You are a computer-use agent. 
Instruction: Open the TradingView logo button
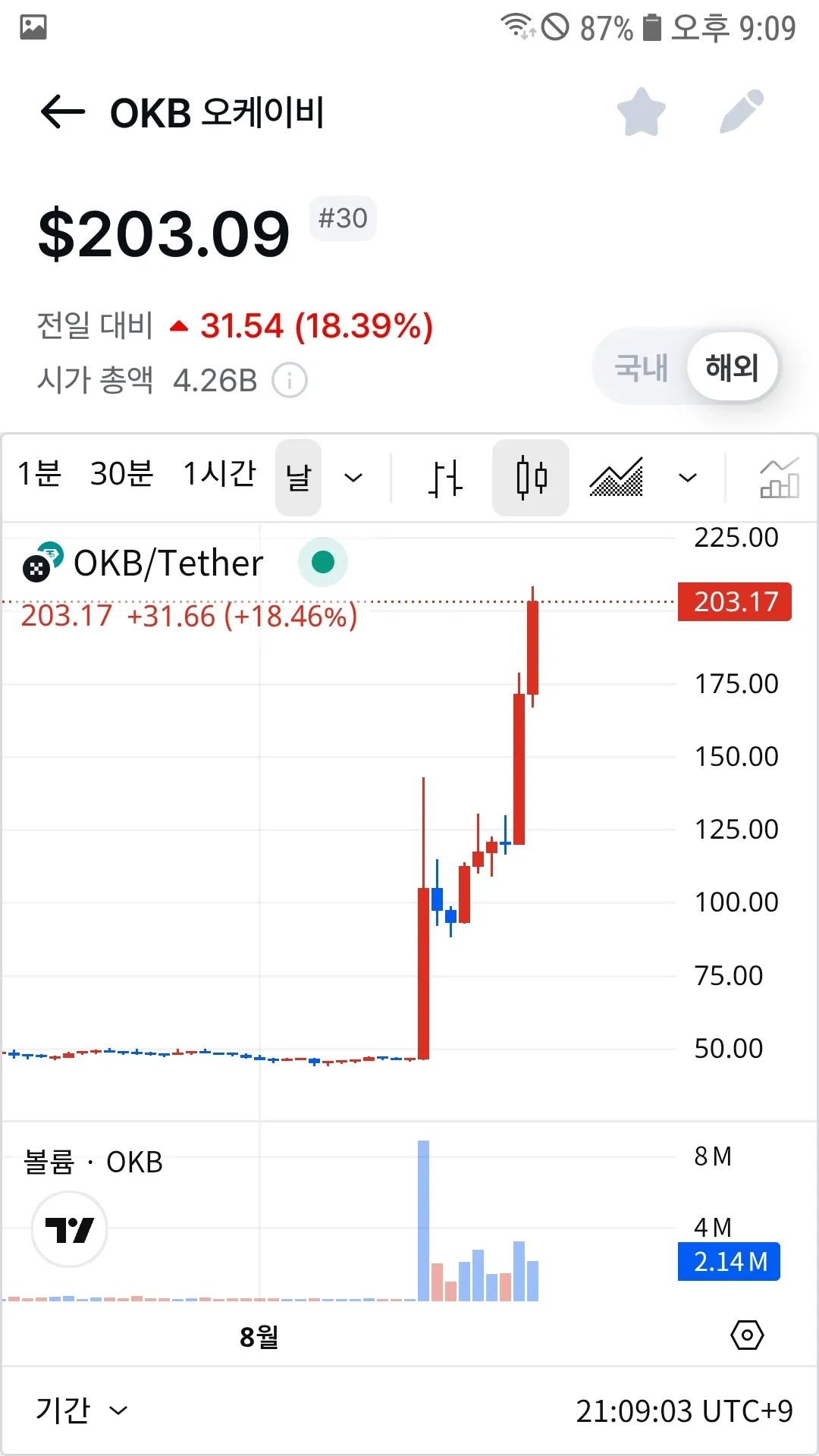point(70,1229)
